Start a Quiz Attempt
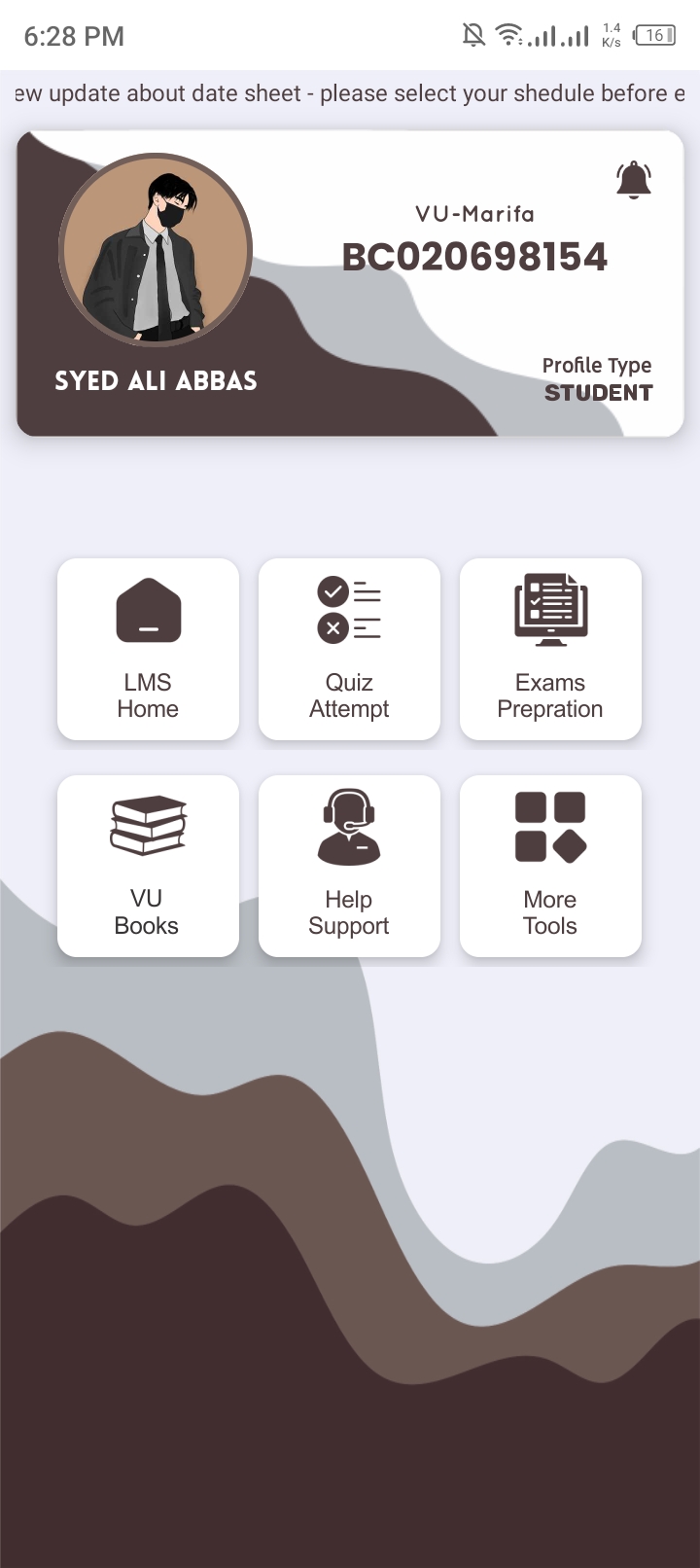This screenshot has width=700, height=1568. [349, 649]
